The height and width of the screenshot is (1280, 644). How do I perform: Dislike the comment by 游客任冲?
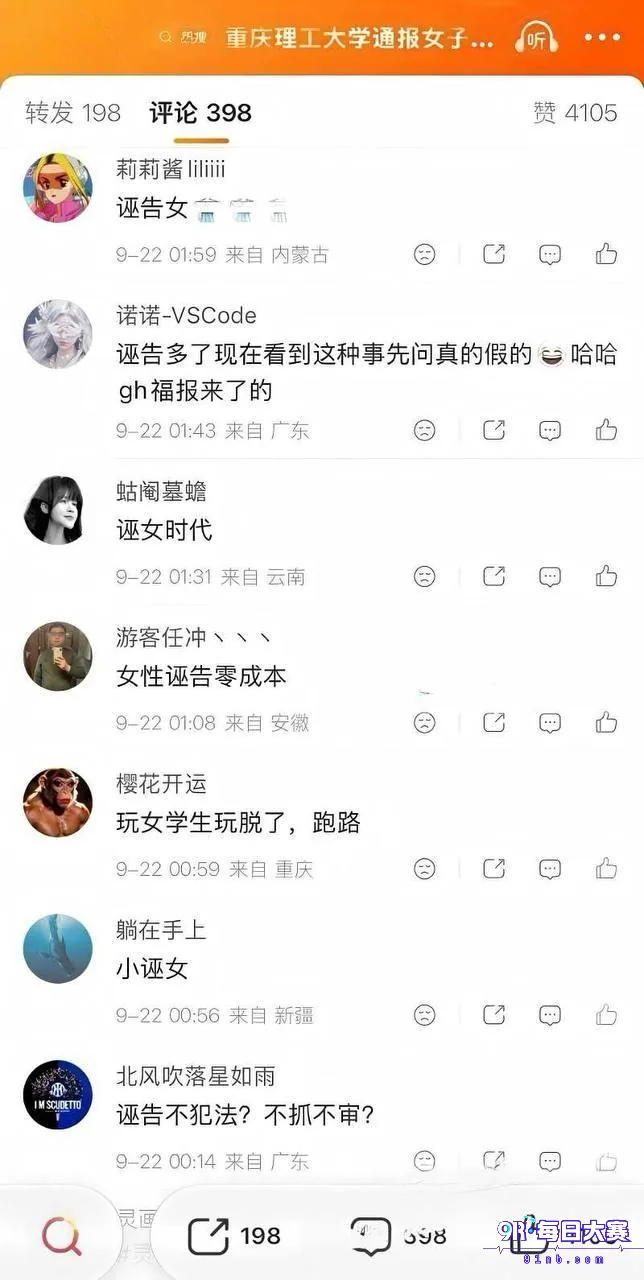425,722
